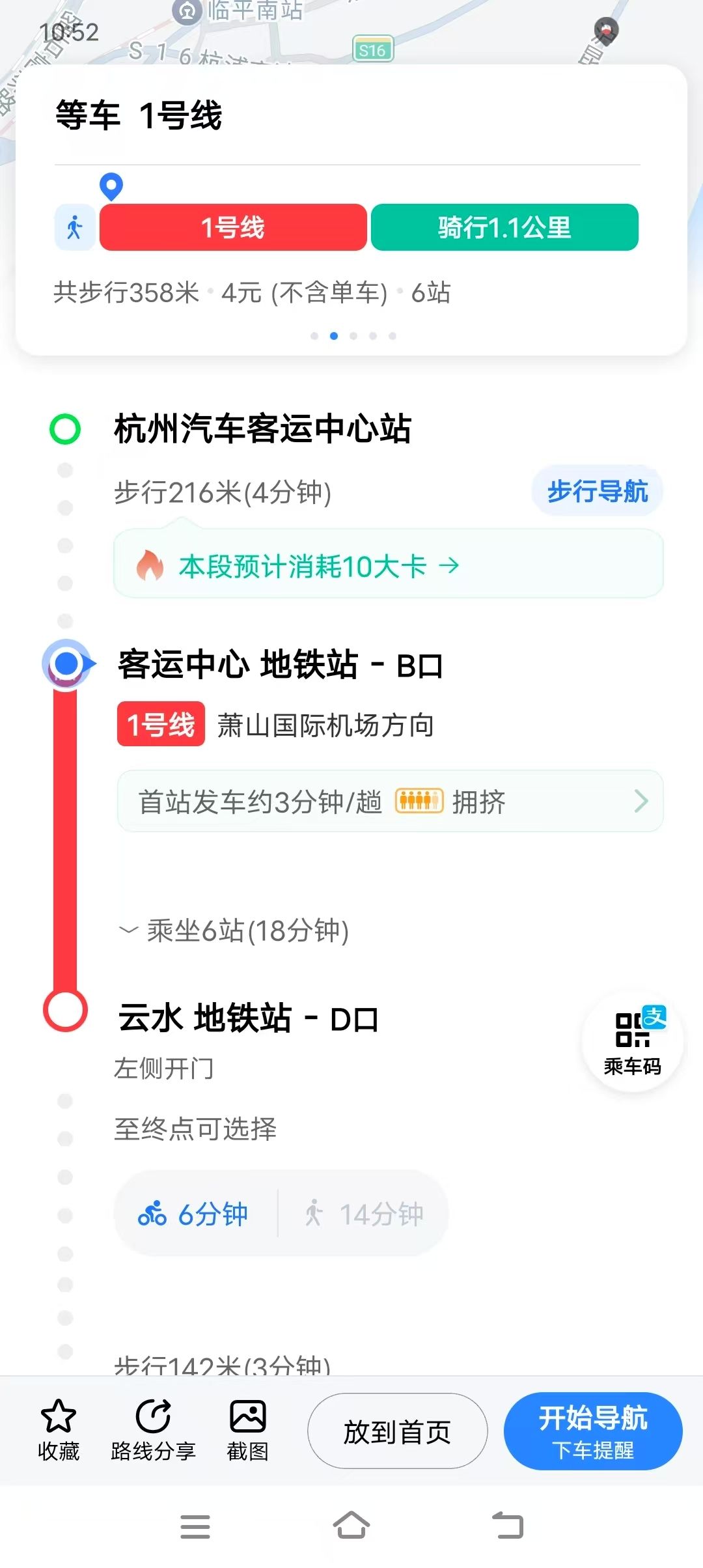The height and width of the screenshot is (1568, 703).
Task: Share this route via 路线分享
Action: click(x=153, y=1431)
